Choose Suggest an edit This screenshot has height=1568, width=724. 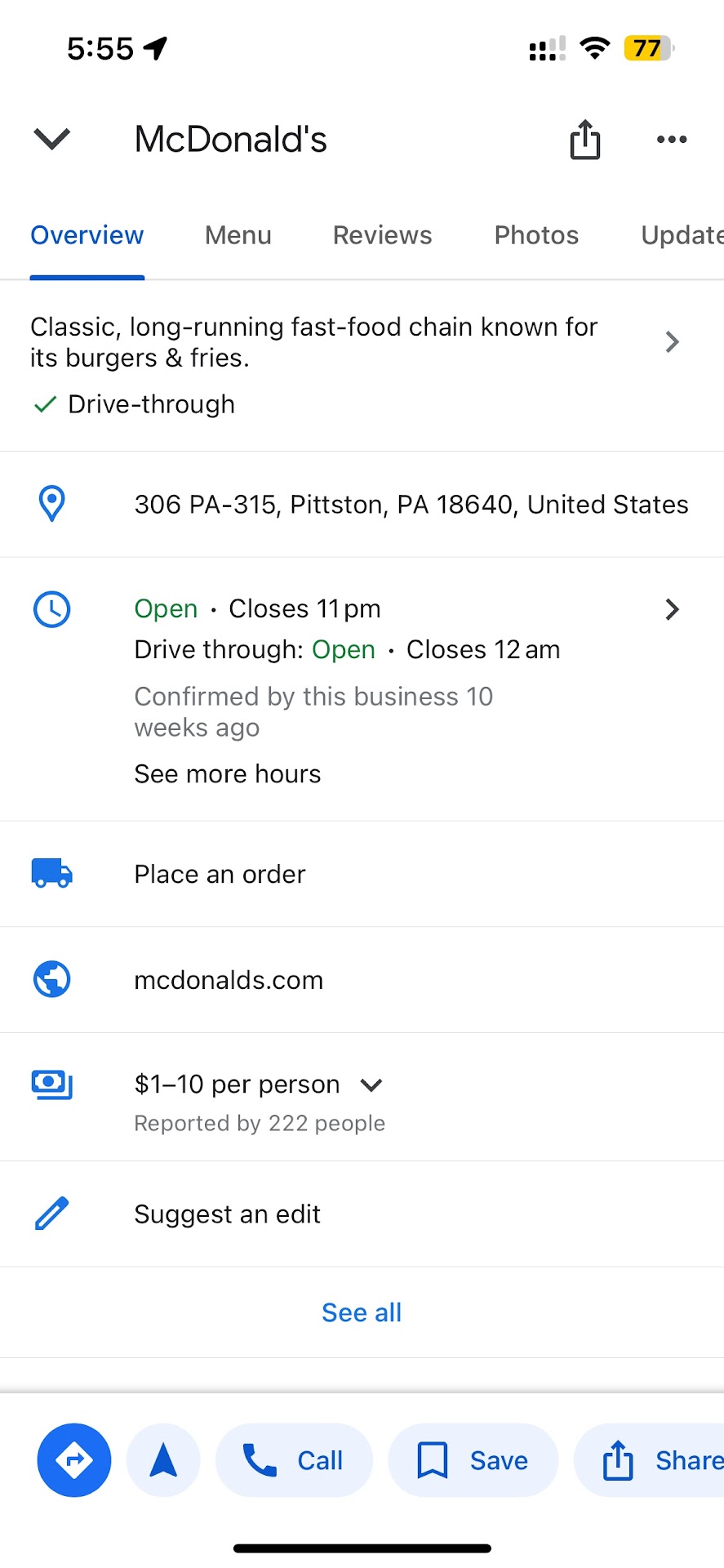click(227, 1214)
